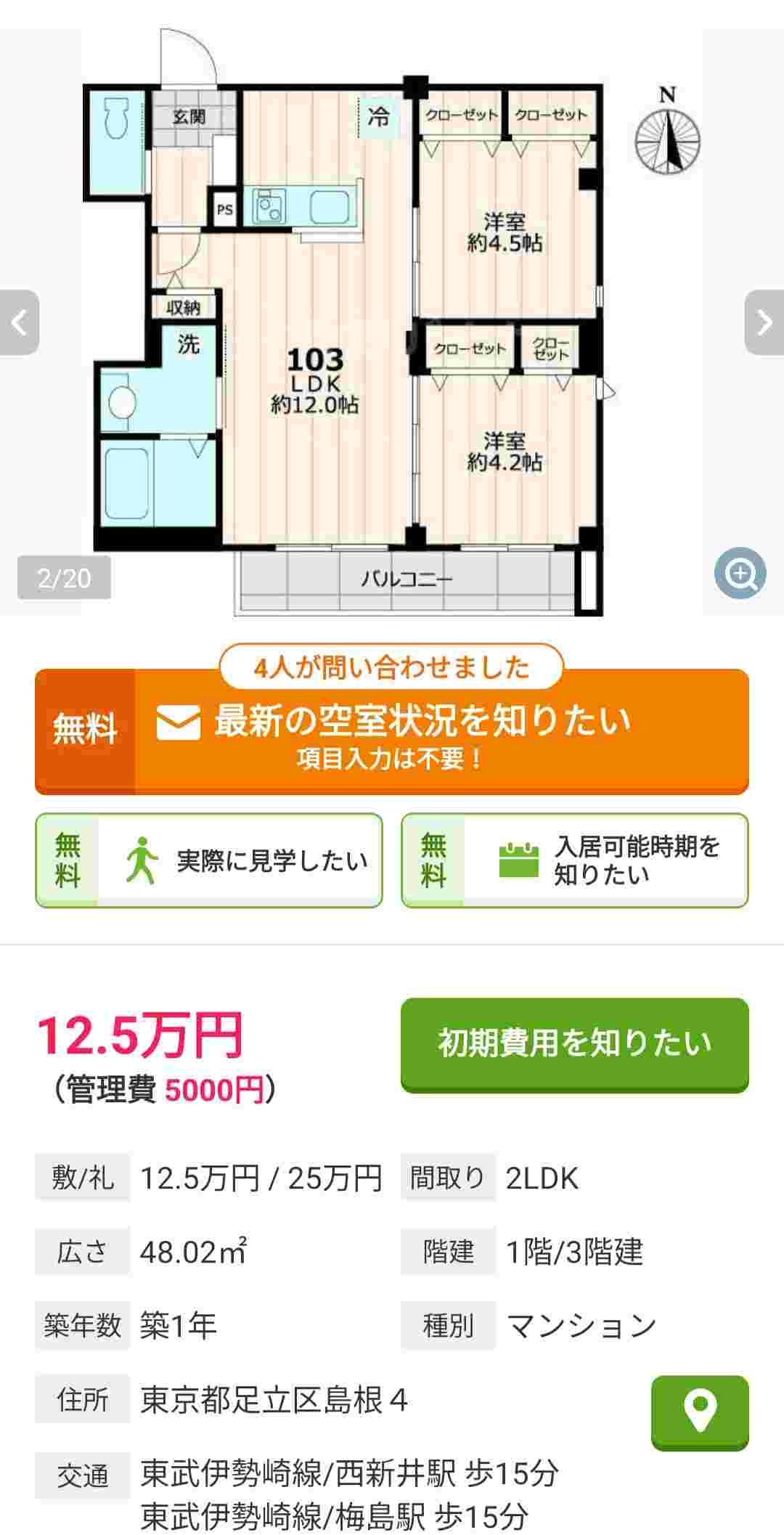Viewport: 784px width, 1535px height.
Task: Tap 最新の空室状況を知りたい inquiry button
Action: 392,732
